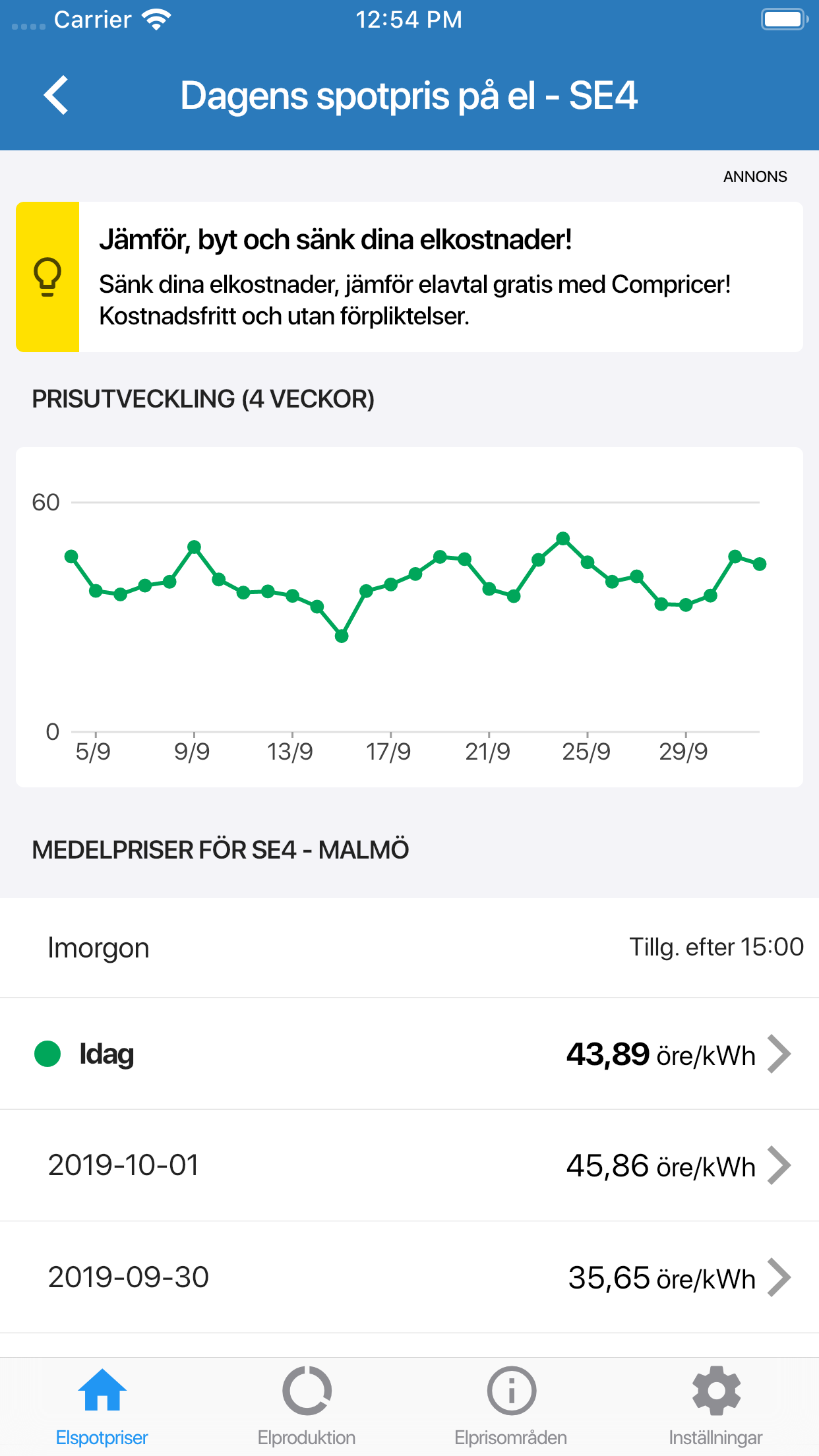Screen dimensions: 819x1456
Task: Tap the ANNONS label
Action: [755, 176]
